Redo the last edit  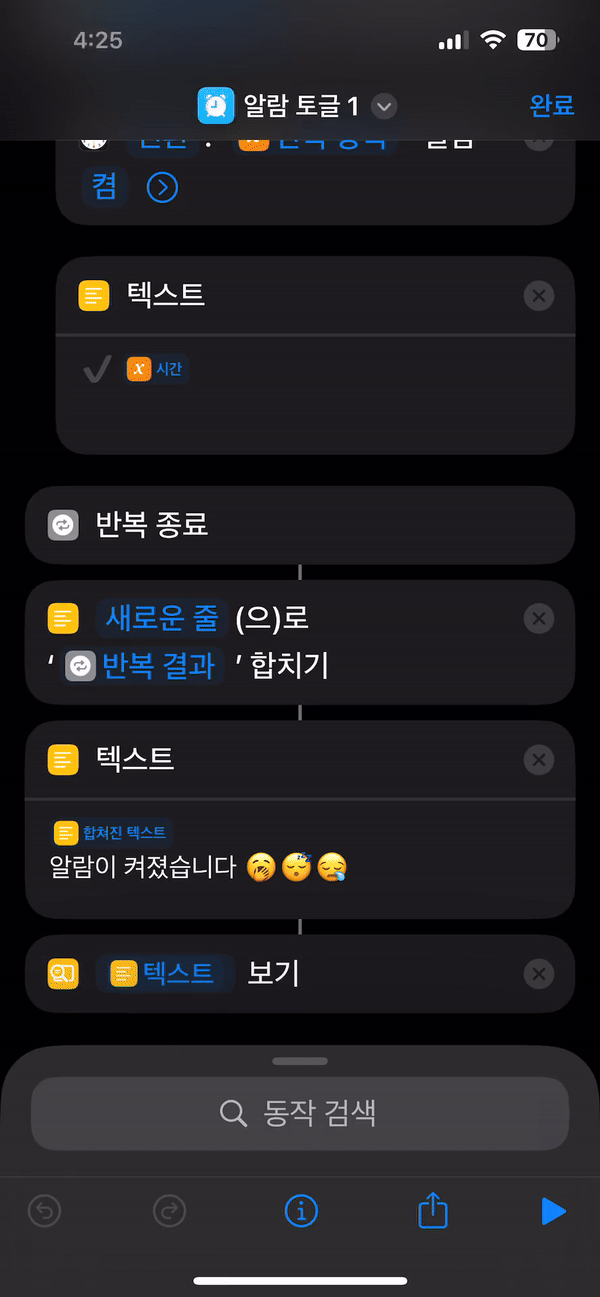169,1212
